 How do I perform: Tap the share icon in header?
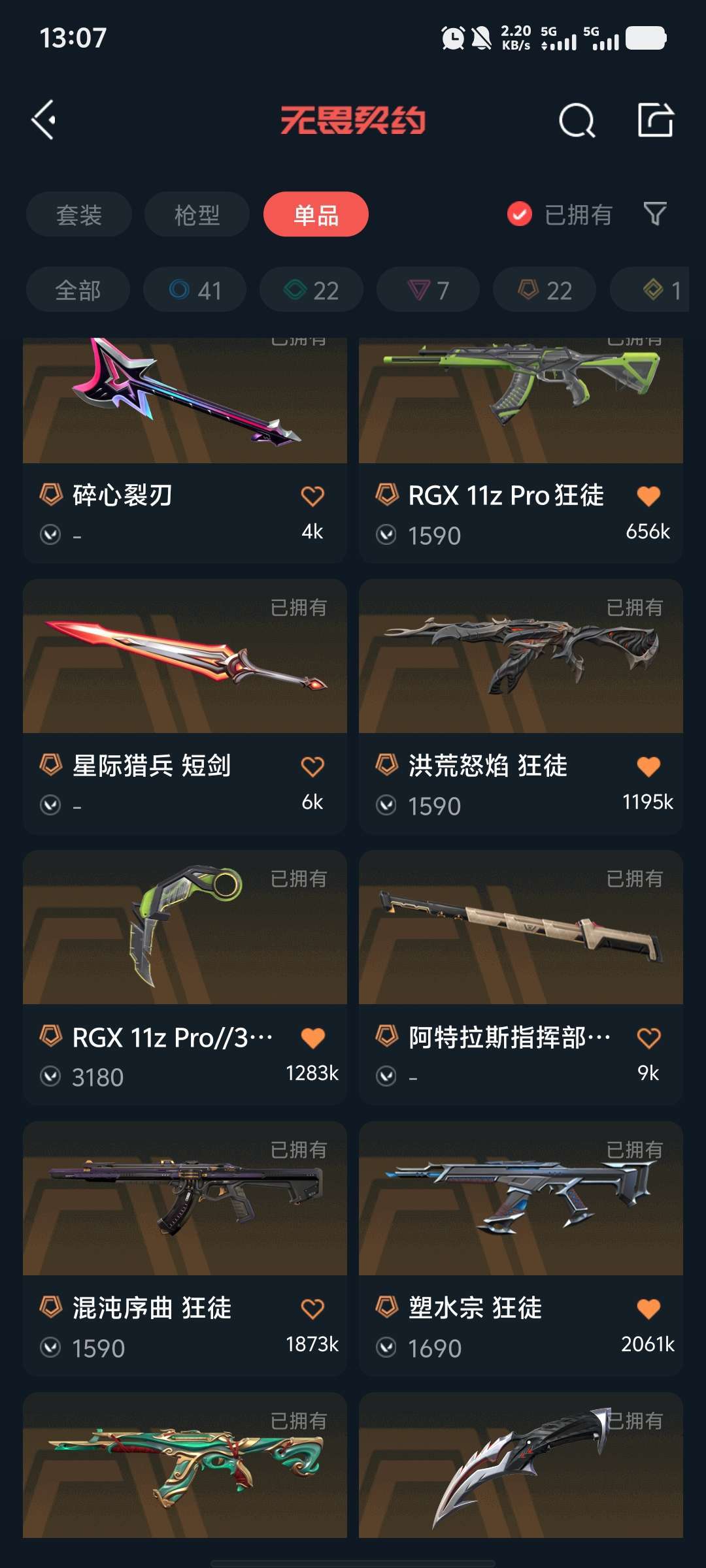(655, 120)
